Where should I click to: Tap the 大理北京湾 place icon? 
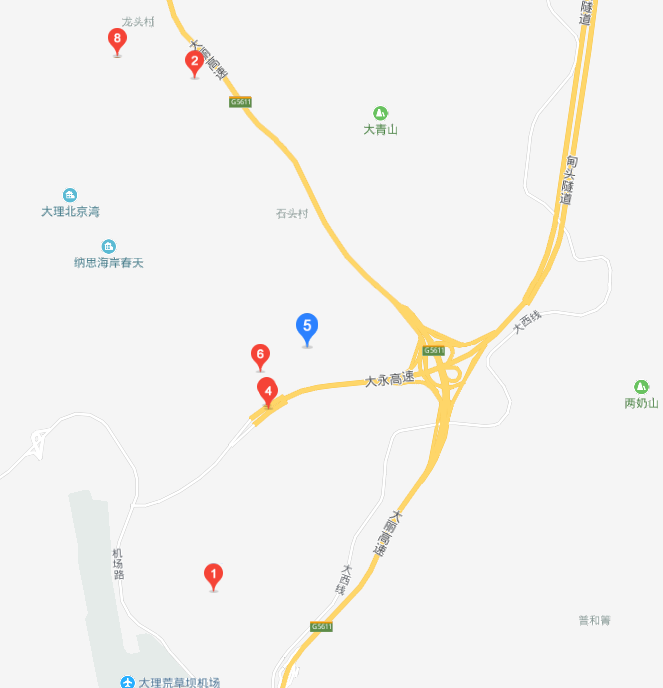[x=70, y=195]
